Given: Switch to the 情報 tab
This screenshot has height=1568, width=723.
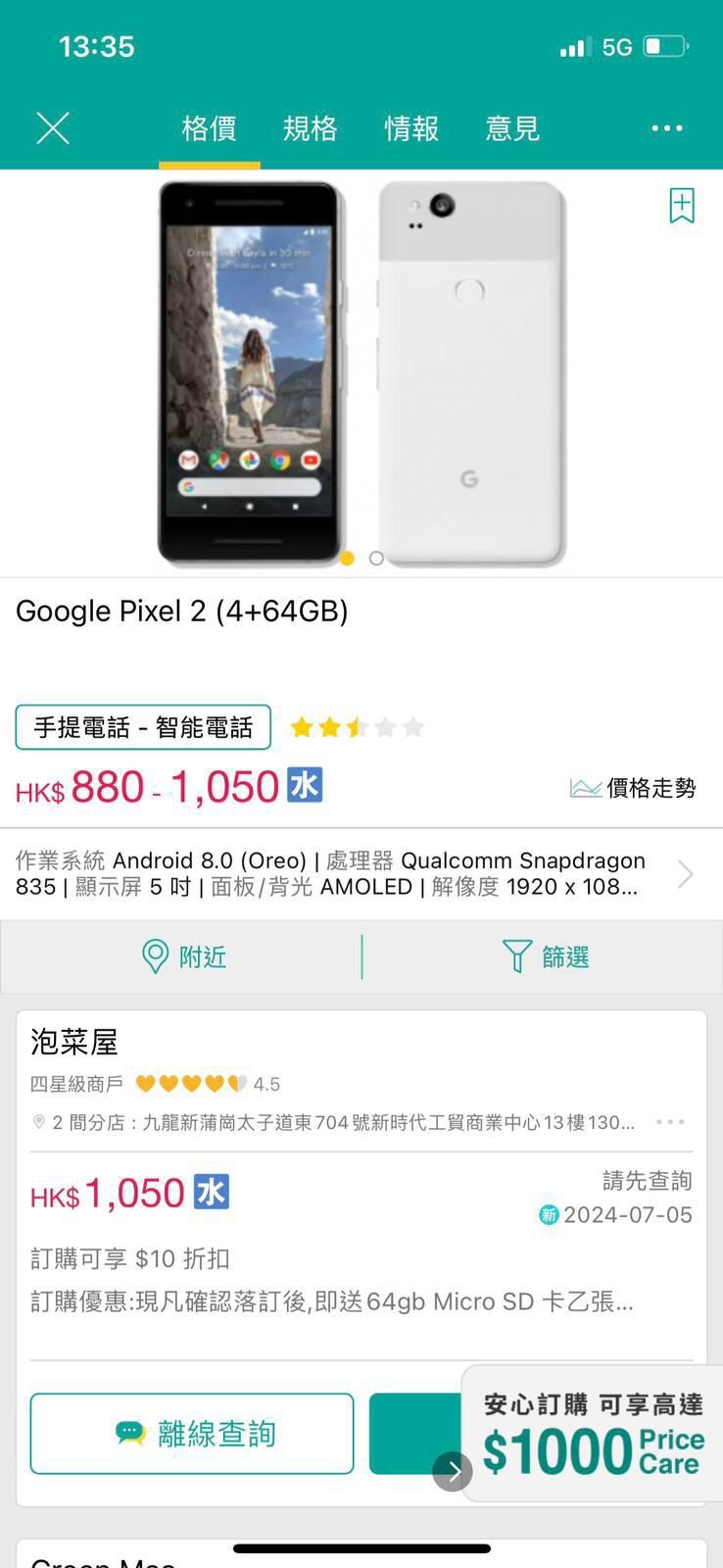Looking at the screenshot, I should coord(411,128).
